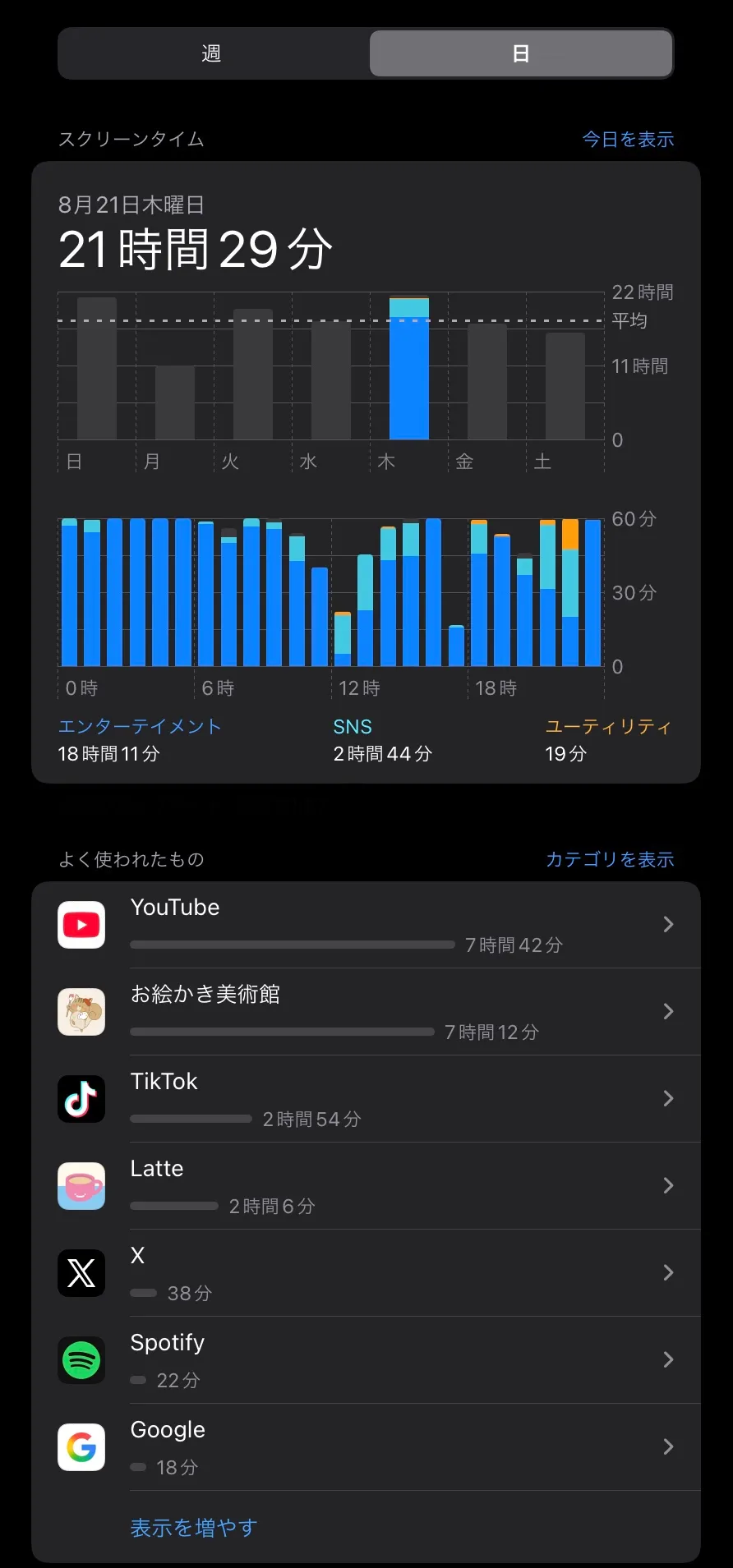
Task: View X app usage details
Action: tap(366, 1273)
